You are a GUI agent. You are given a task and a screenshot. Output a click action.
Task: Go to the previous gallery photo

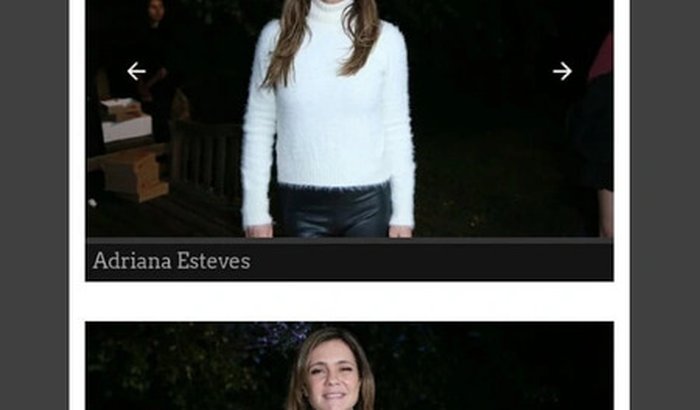[x=136, y=71]
